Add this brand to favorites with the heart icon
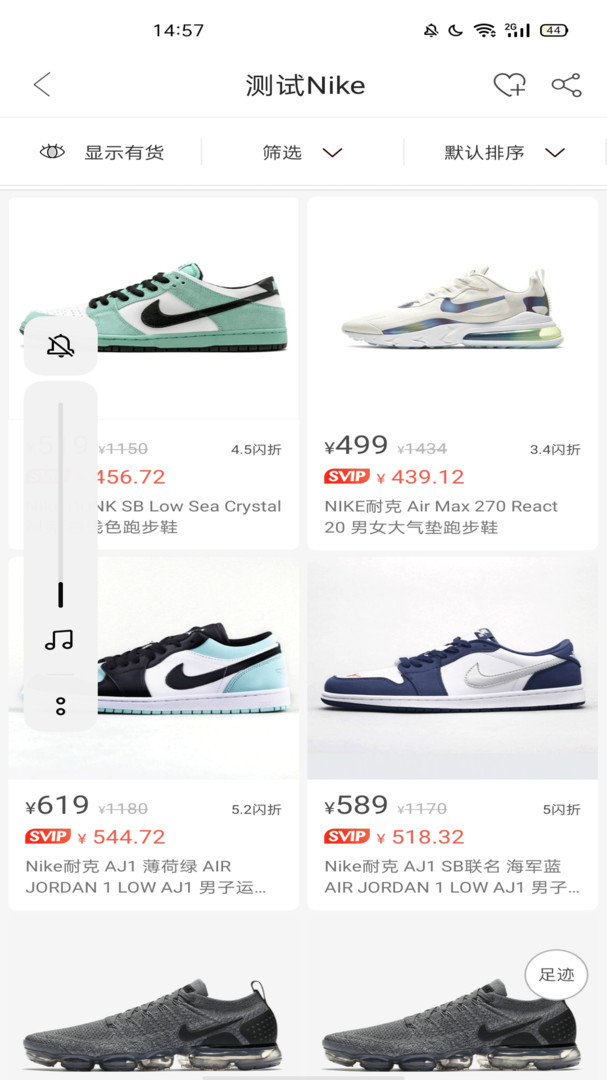607x1080 pixels. coord(509,85)
